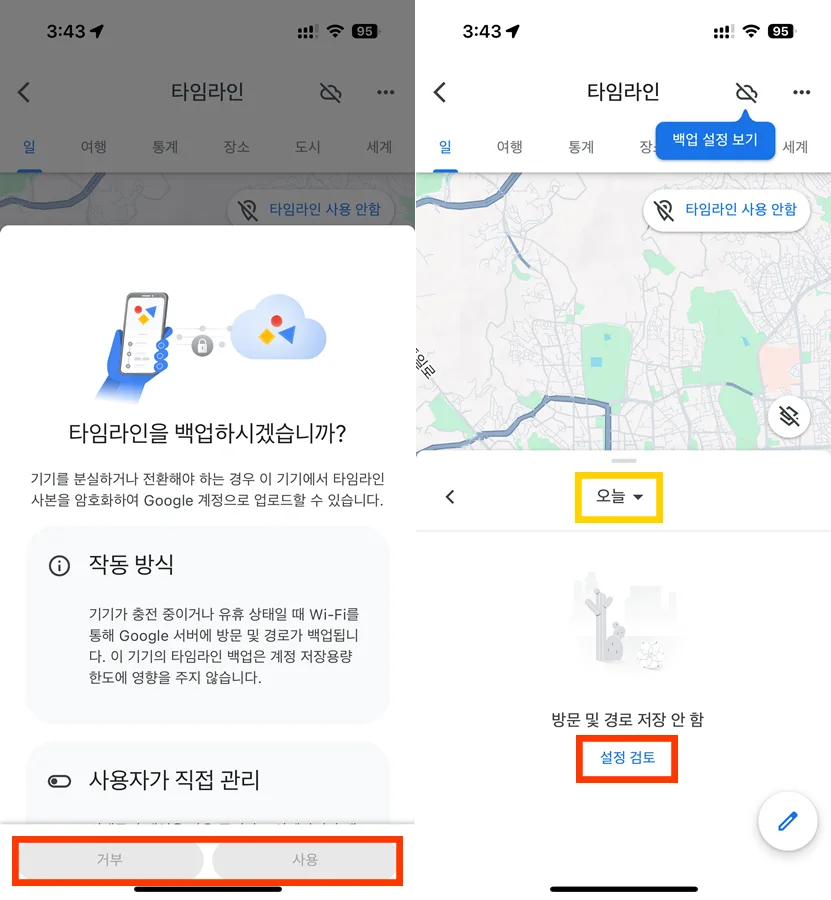Tap the back arrow to exit Timeline
The image size is (831, 900).
[440, 92]
